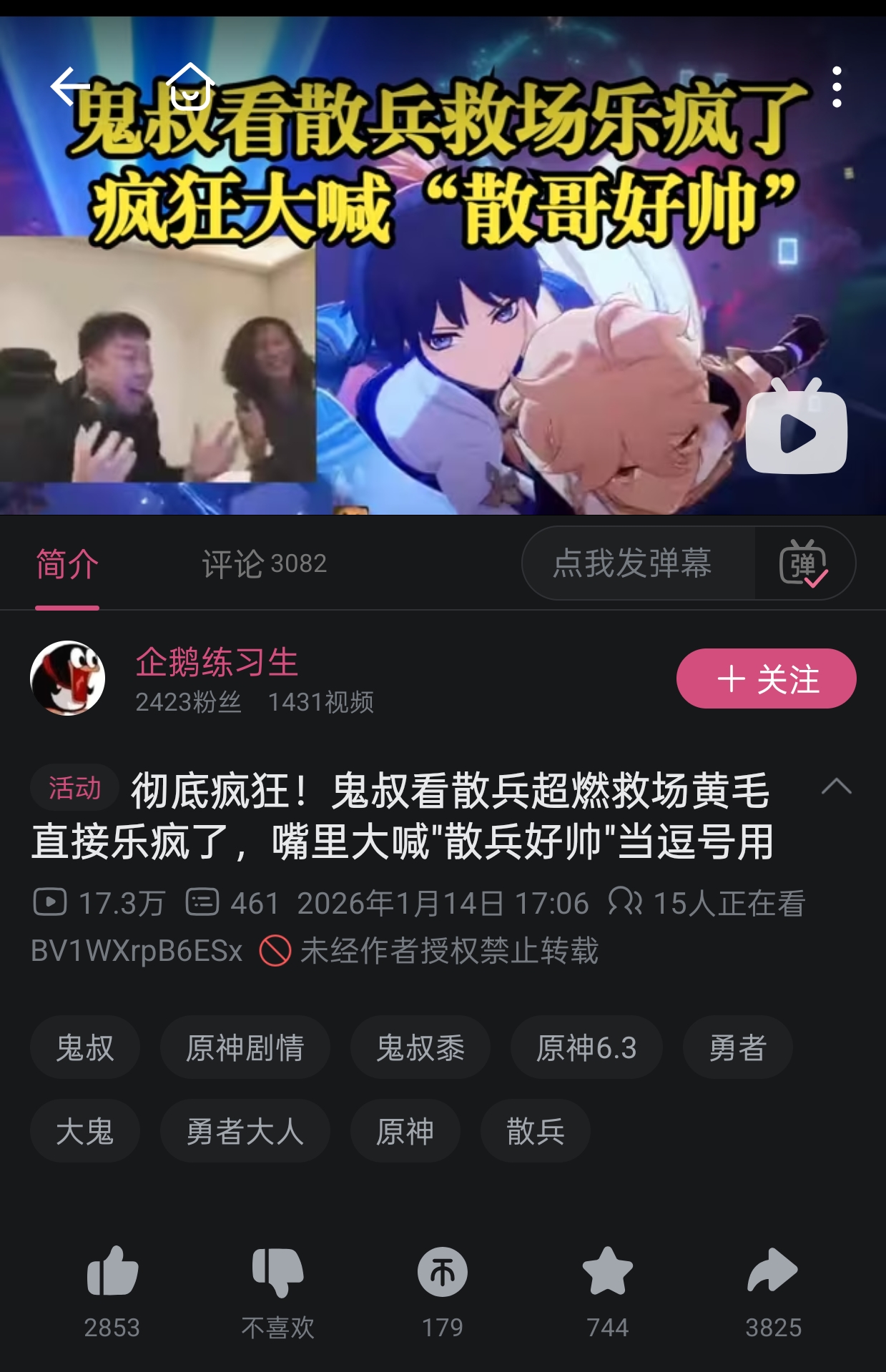This screenshot has height=1372, width=886.
Task: Like the video with thumbs up
Action: (112, 1271)
